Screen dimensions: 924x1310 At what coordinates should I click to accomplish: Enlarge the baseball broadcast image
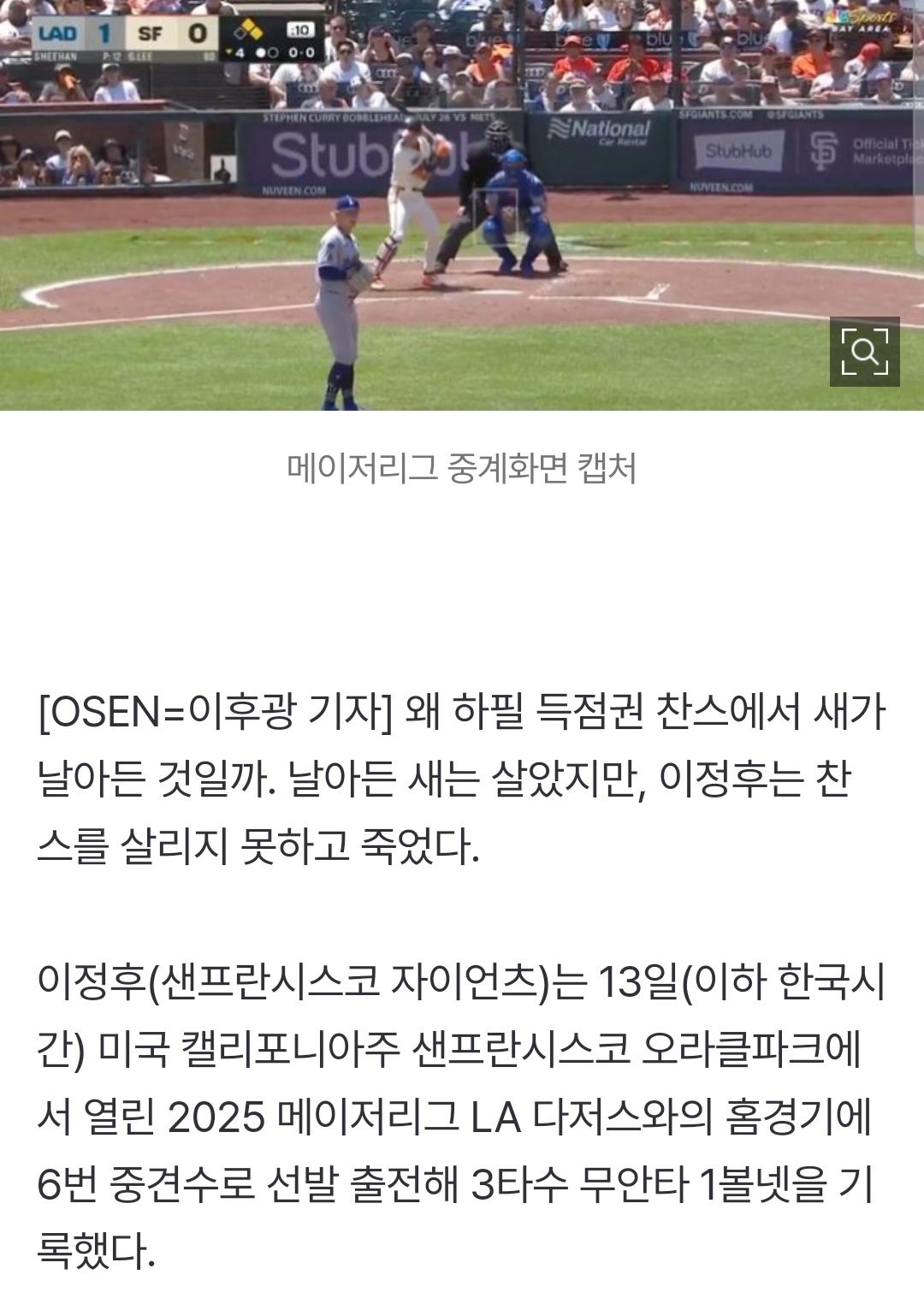point(864,352)
